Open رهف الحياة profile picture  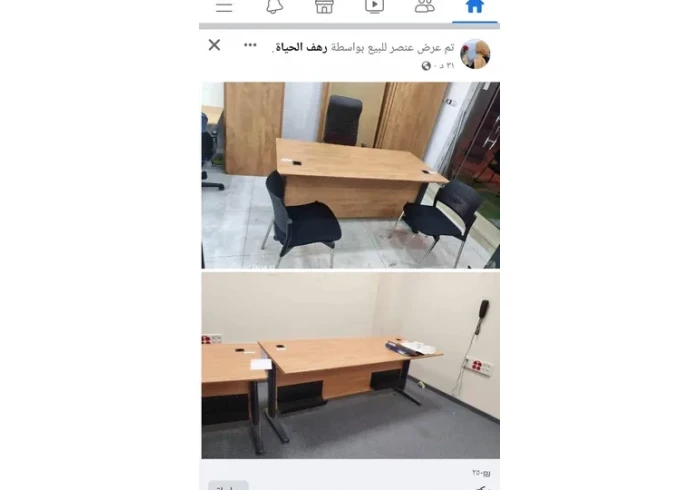pos(475,54)
